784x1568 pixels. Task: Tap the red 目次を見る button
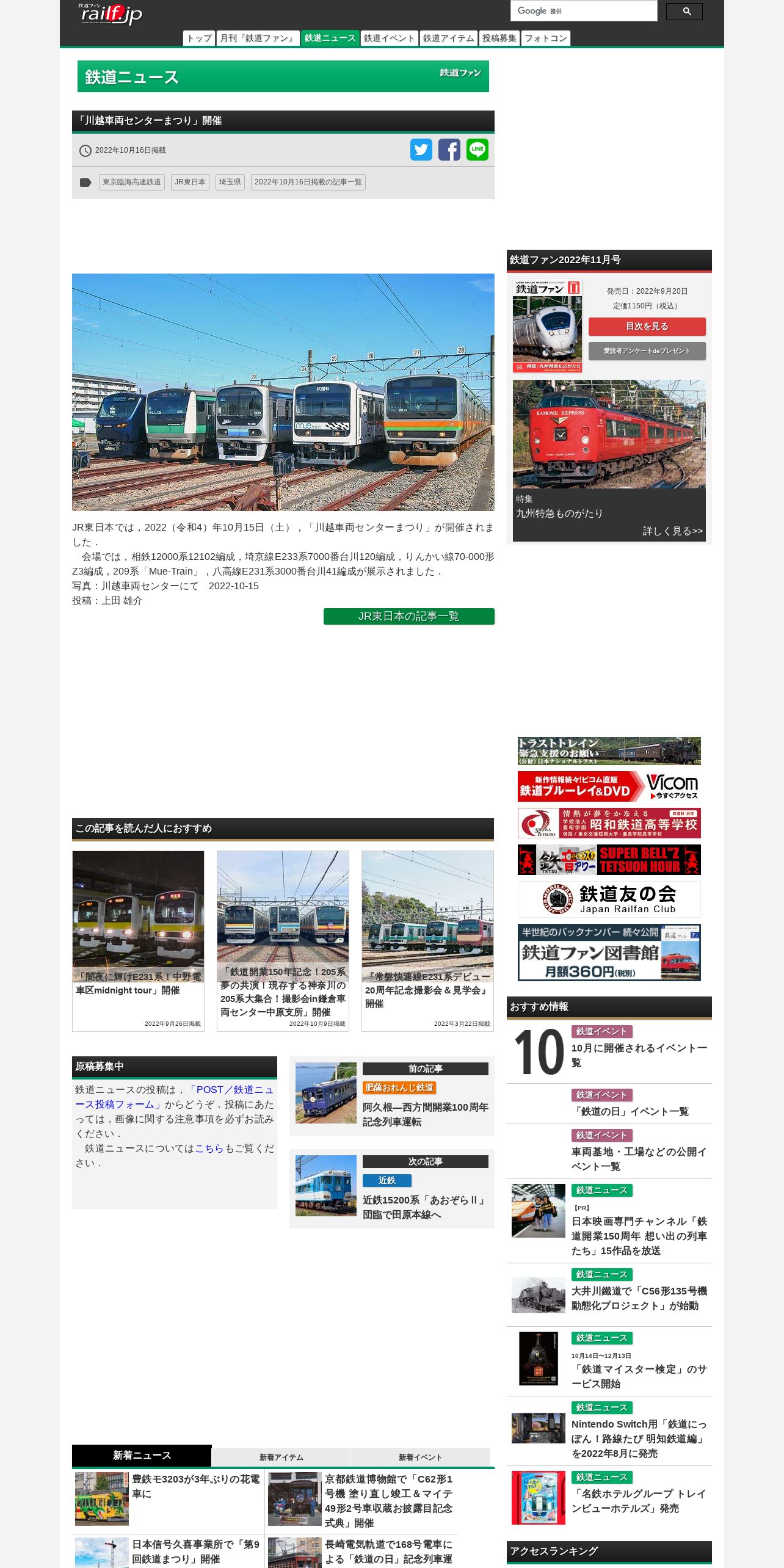click(647, 327)
